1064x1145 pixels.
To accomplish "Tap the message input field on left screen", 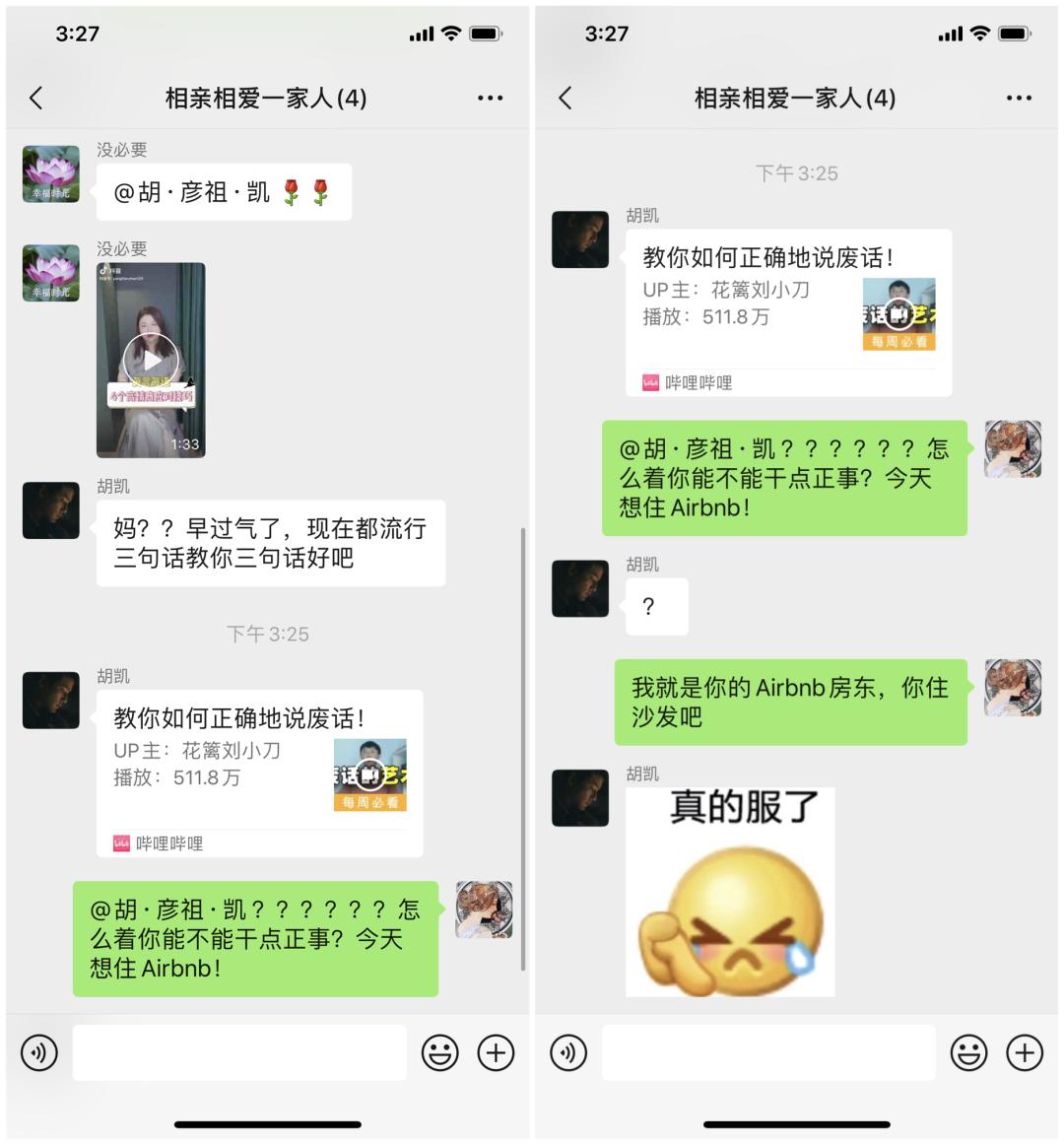I will click(236, 1052).
